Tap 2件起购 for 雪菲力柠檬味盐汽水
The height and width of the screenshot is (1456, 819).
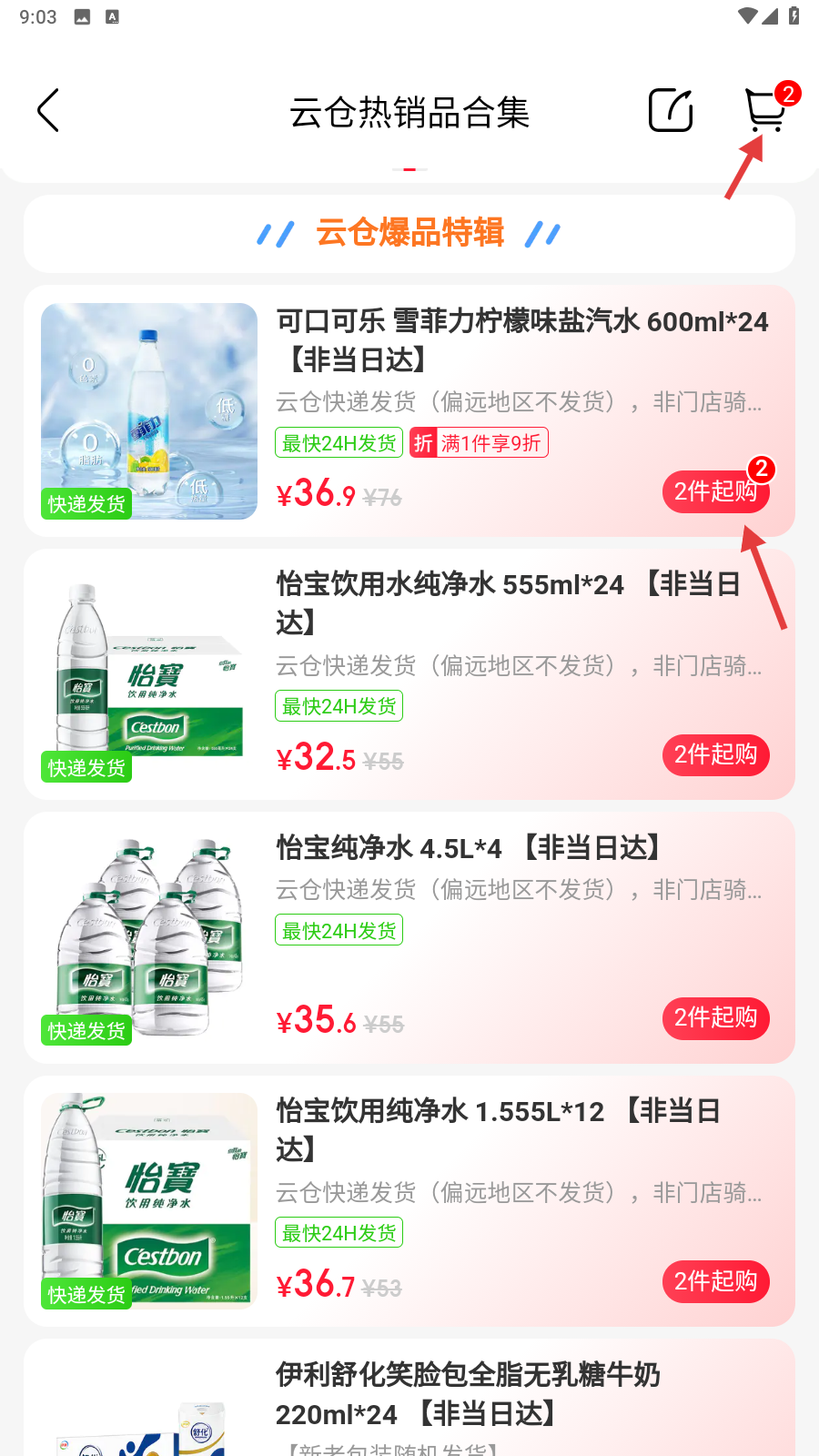(x=715, y=491)
